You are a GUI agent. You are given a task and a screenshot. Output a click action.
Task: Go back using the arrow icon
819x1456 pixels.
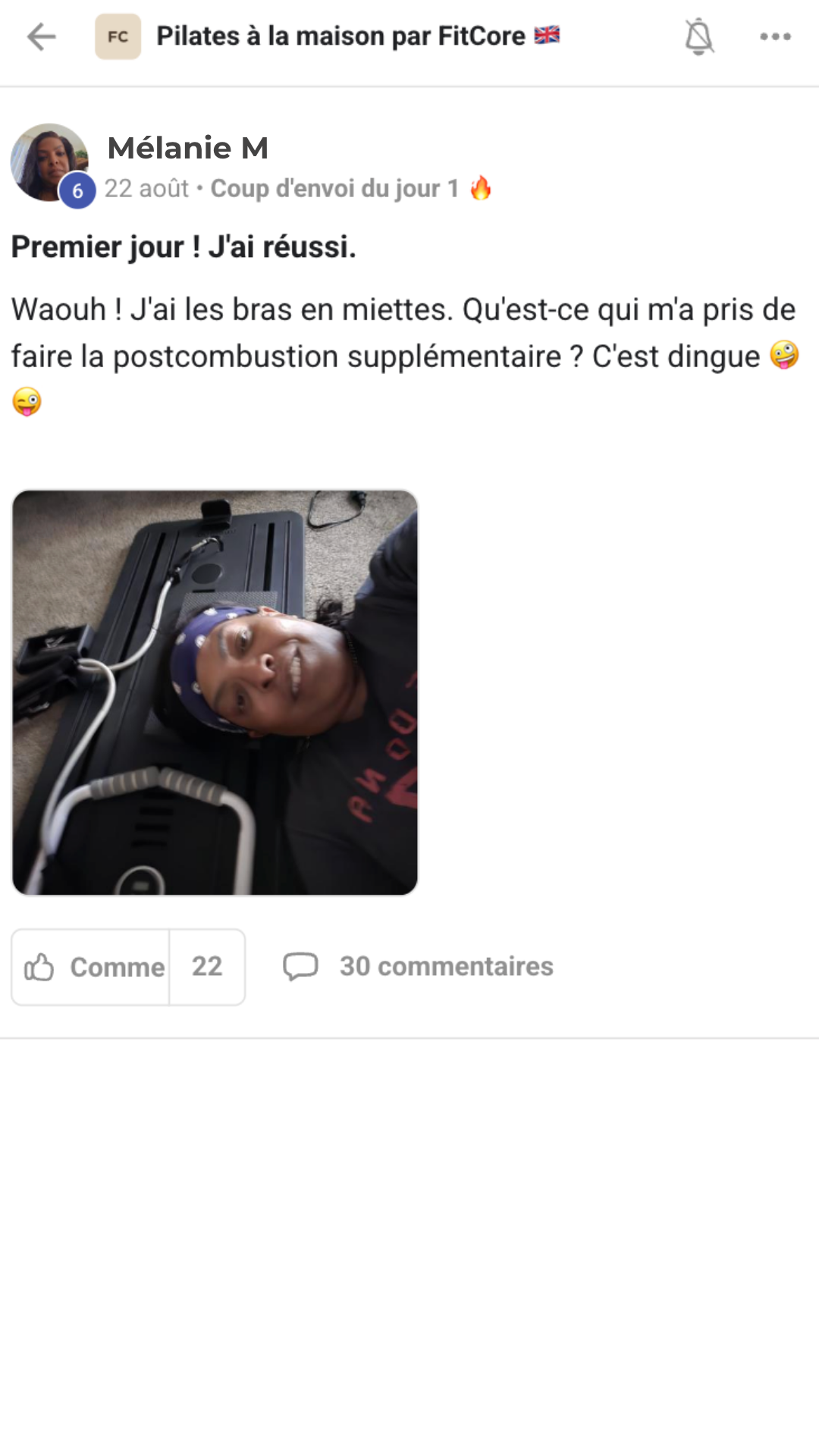42,36
